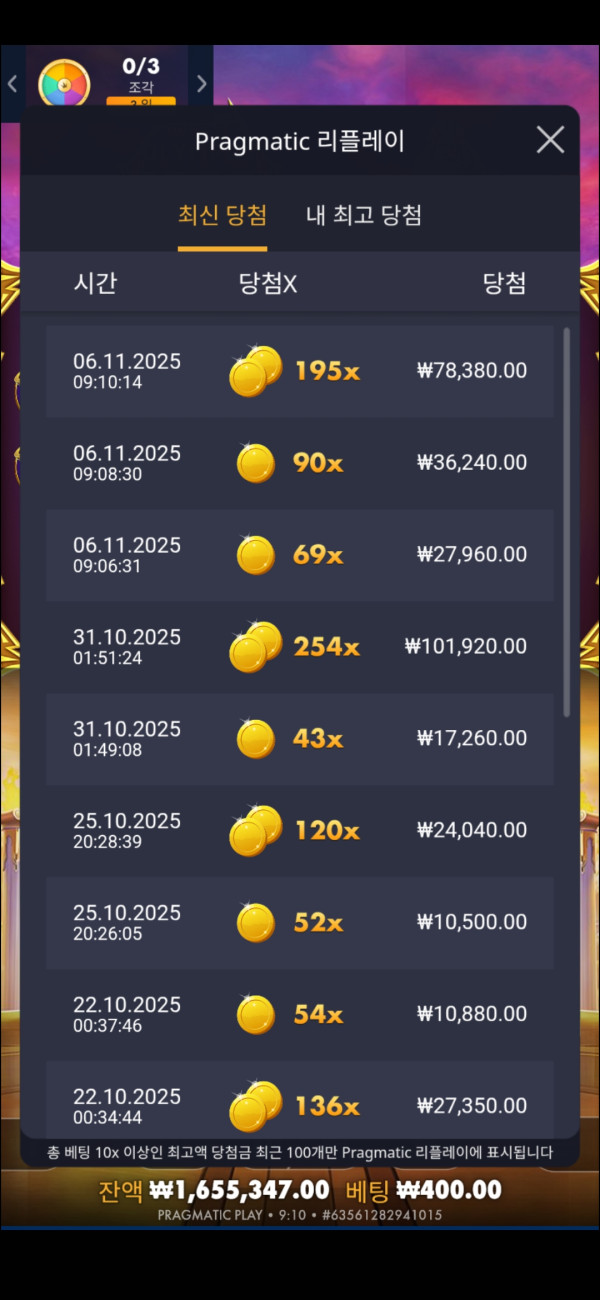Close the Pragmatic 리플레이 dialog
600x1300 pixels.
pyautogui.click(x=550, y=140)
